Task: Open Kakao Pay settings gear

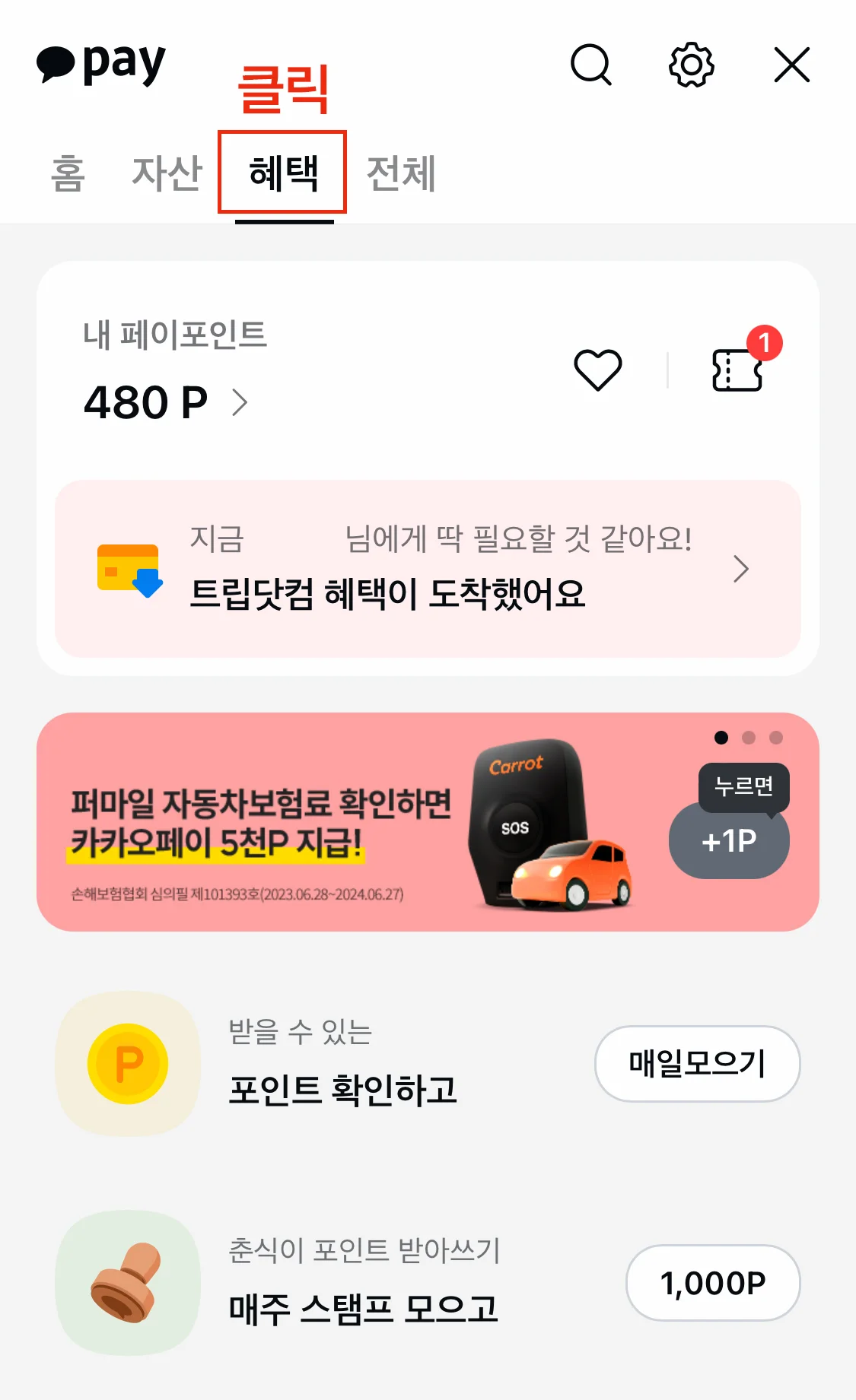Action: pos(692,65)
